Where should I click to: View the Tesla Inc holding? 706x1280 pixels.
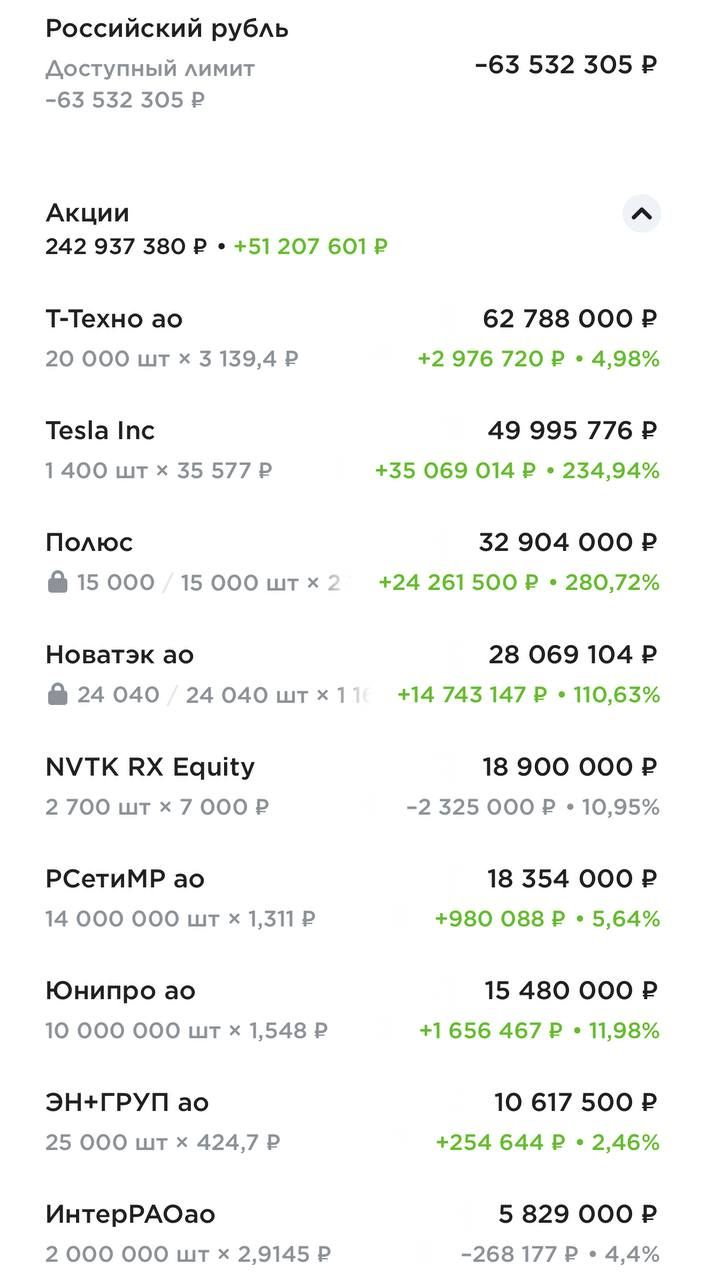pos(350,450)
